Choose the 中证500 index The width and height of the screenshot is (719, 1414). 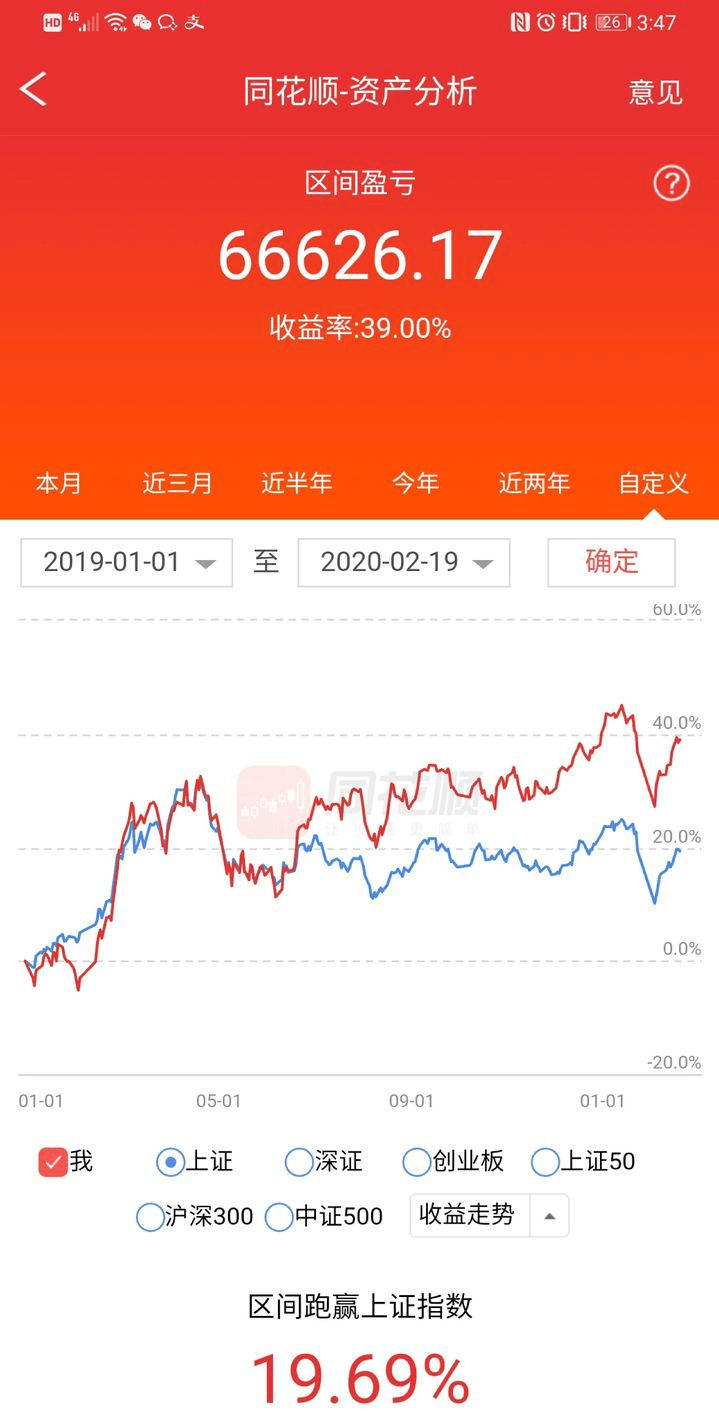(279, 1217)
